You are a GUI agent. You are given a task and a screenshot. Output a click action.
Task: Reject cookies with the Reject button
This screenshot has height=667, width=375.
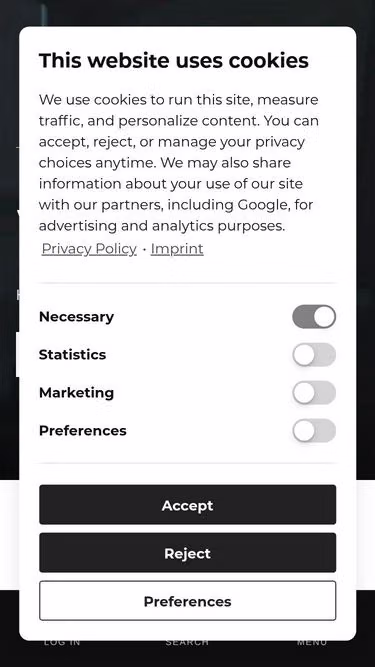tap(188, 553)
